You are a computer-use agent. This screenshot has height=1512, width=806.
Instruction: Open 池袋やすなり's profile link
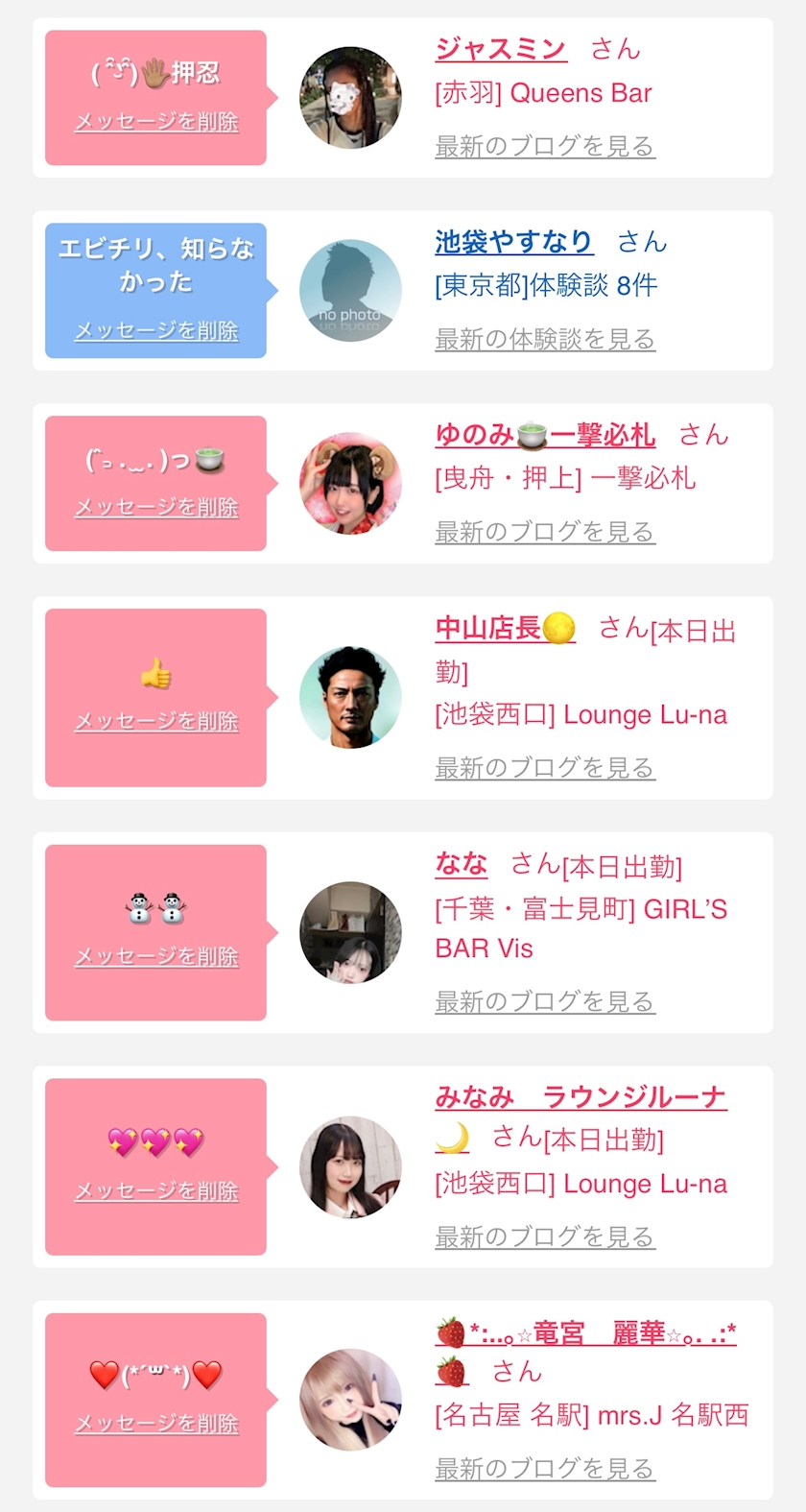514,241
